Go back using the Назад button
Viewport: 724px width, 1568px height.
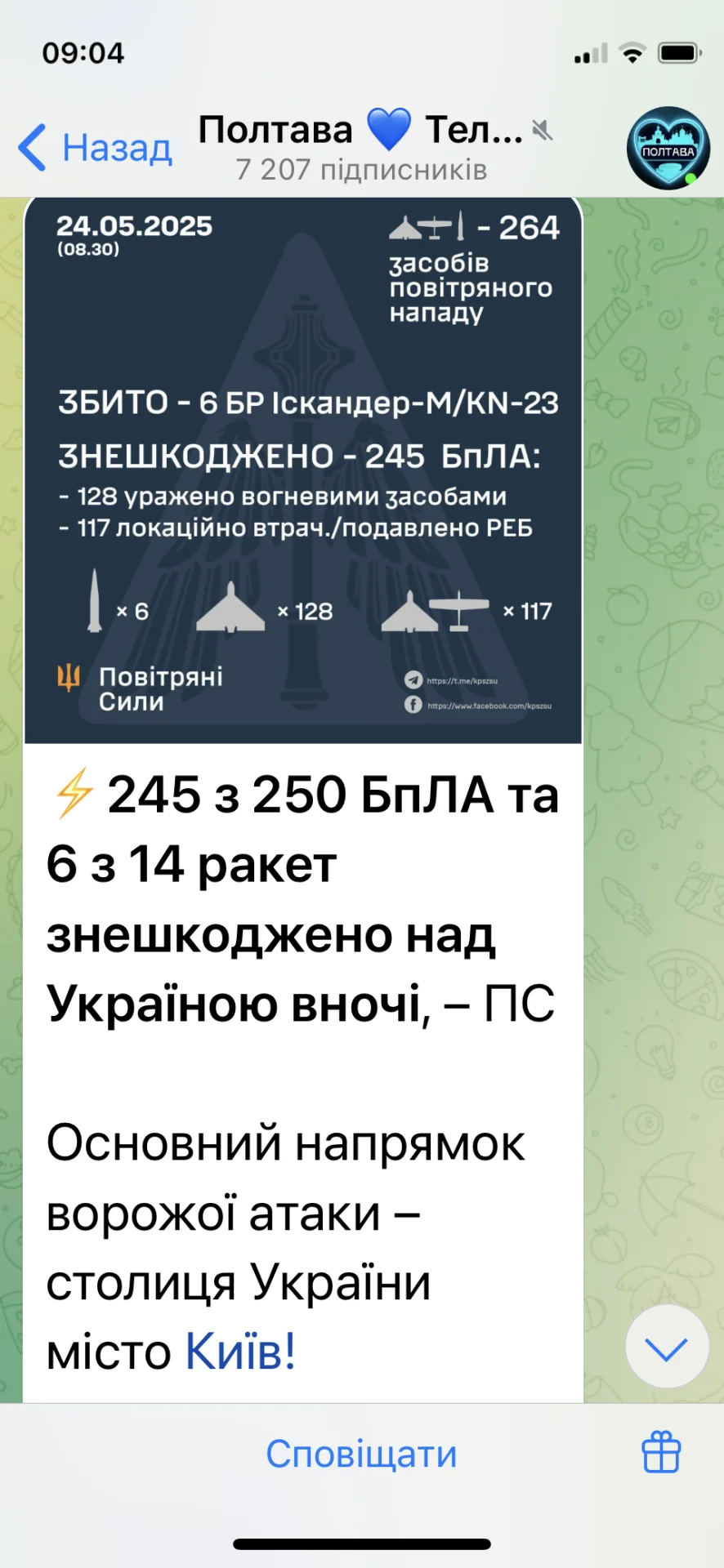(95, 148)
